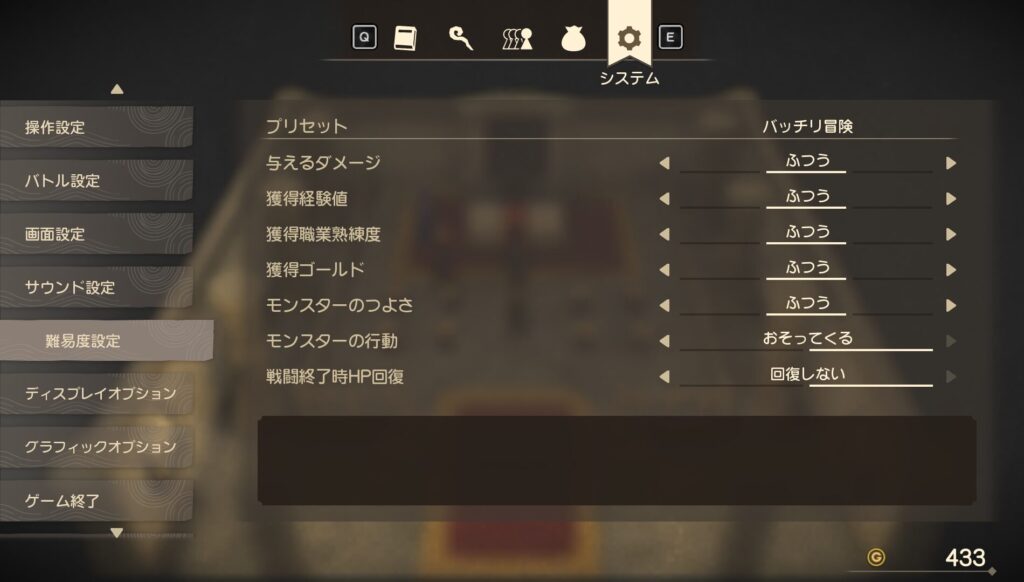1024x582 pixels.
Task: Change 戦闘終了時HP回復 with left arrow
Action: (664, 376)
